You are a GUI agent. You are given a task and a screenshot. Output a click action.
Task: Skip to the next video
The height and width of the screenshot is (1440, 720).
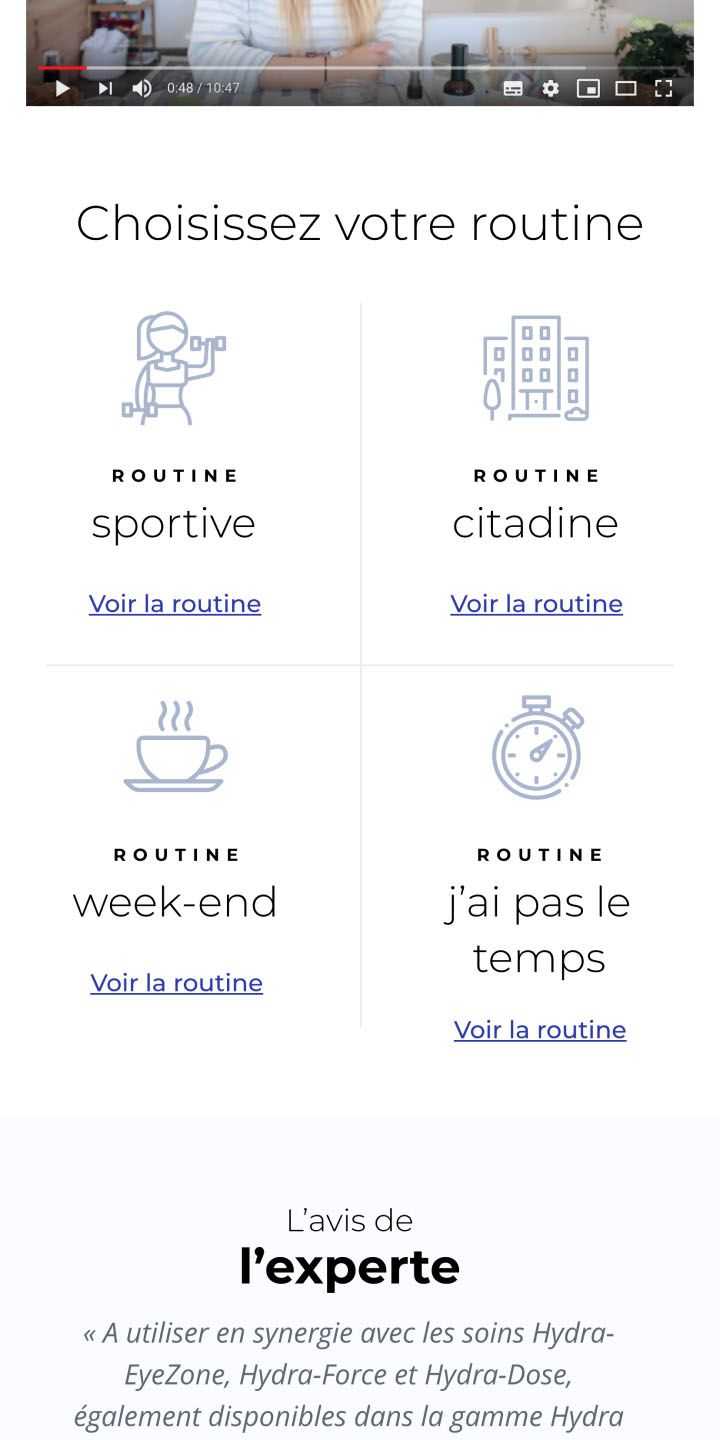coord(105,89)
